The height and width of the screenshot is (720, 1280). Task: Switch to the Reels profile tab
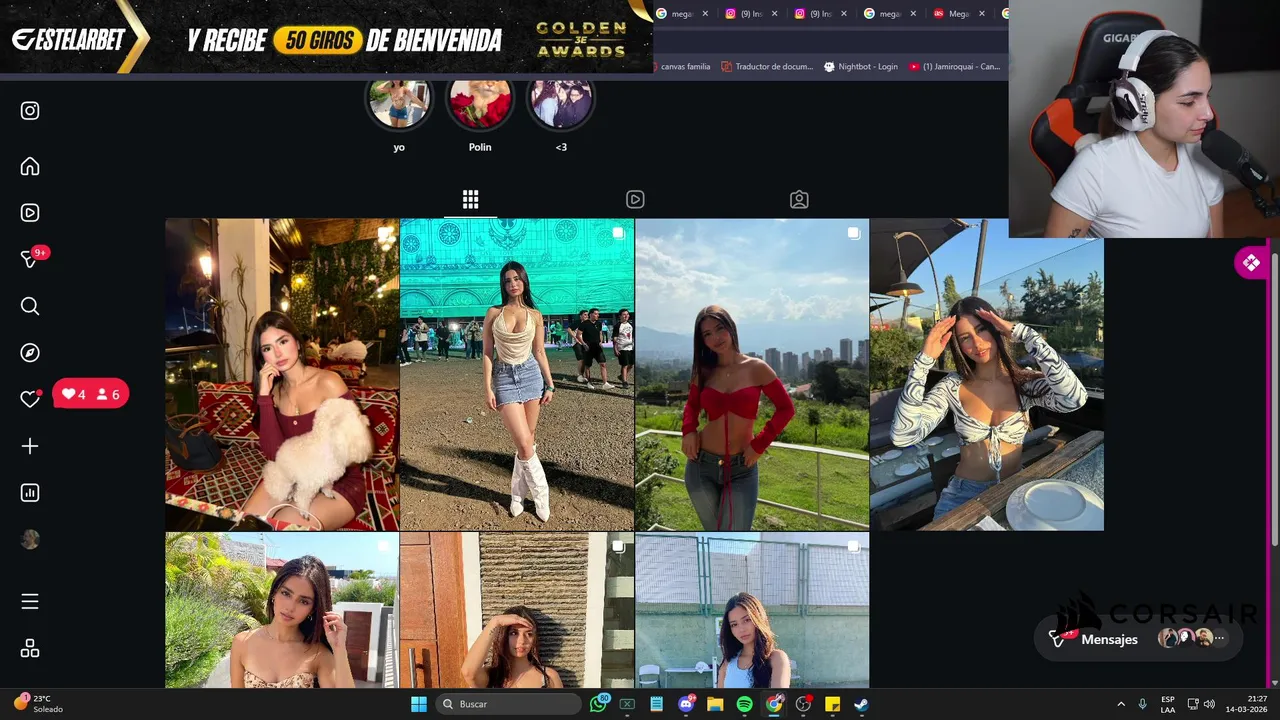pos(635,199)
